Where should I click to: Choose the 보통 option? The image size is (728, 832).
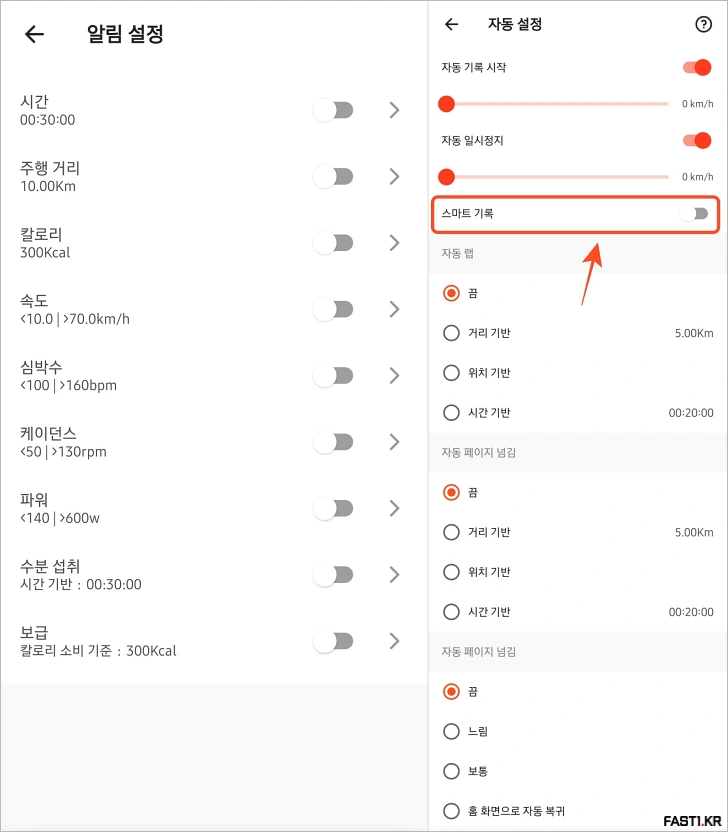(x=451, y=771)
